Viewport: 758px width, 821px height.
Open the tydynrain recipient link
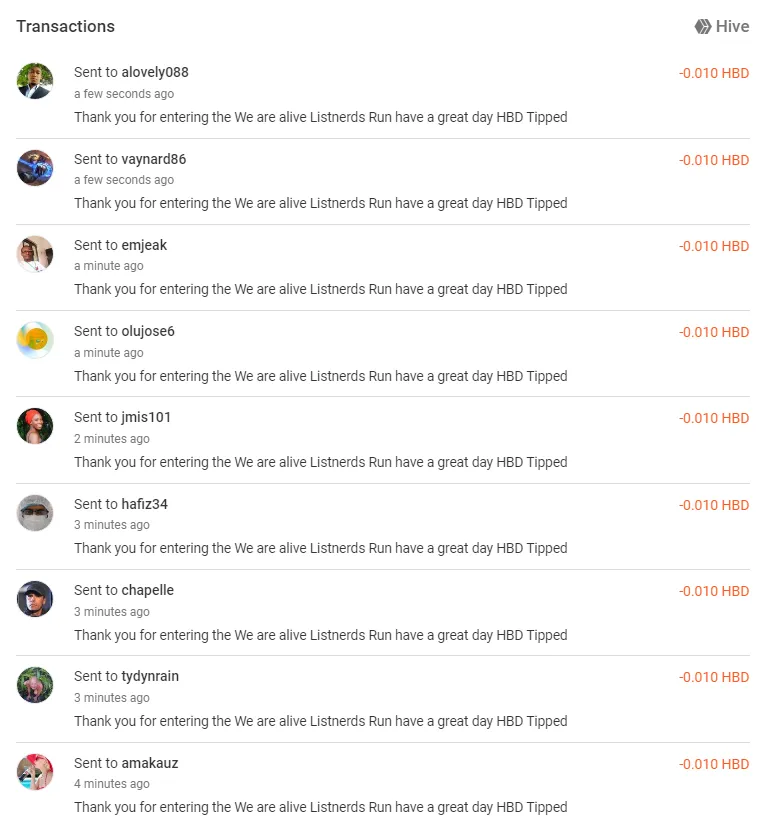(152, 676)
